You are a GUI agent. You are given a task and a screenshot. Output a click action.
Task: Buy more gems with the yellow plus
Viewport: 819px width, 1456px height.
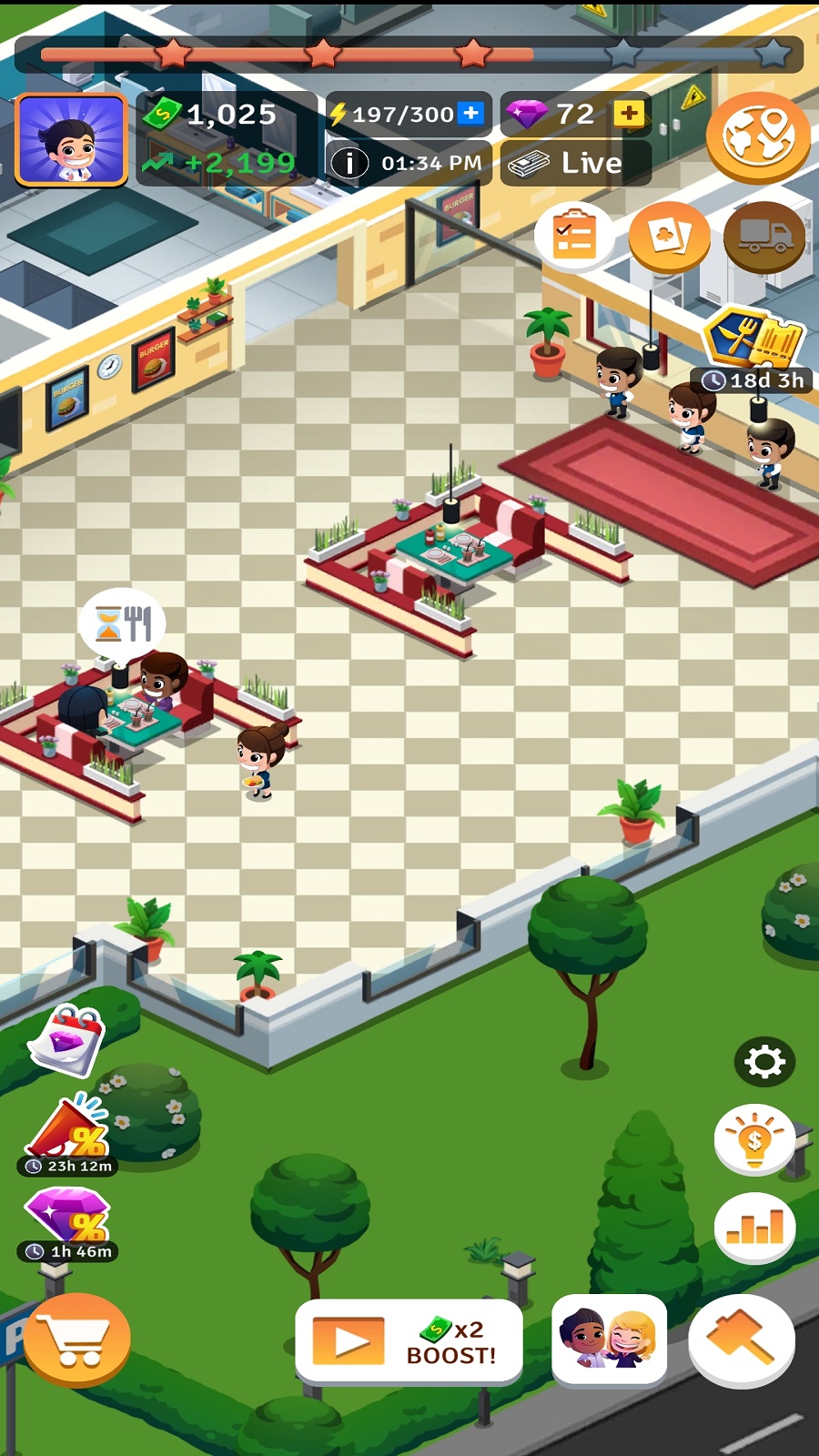coord(629,114)
